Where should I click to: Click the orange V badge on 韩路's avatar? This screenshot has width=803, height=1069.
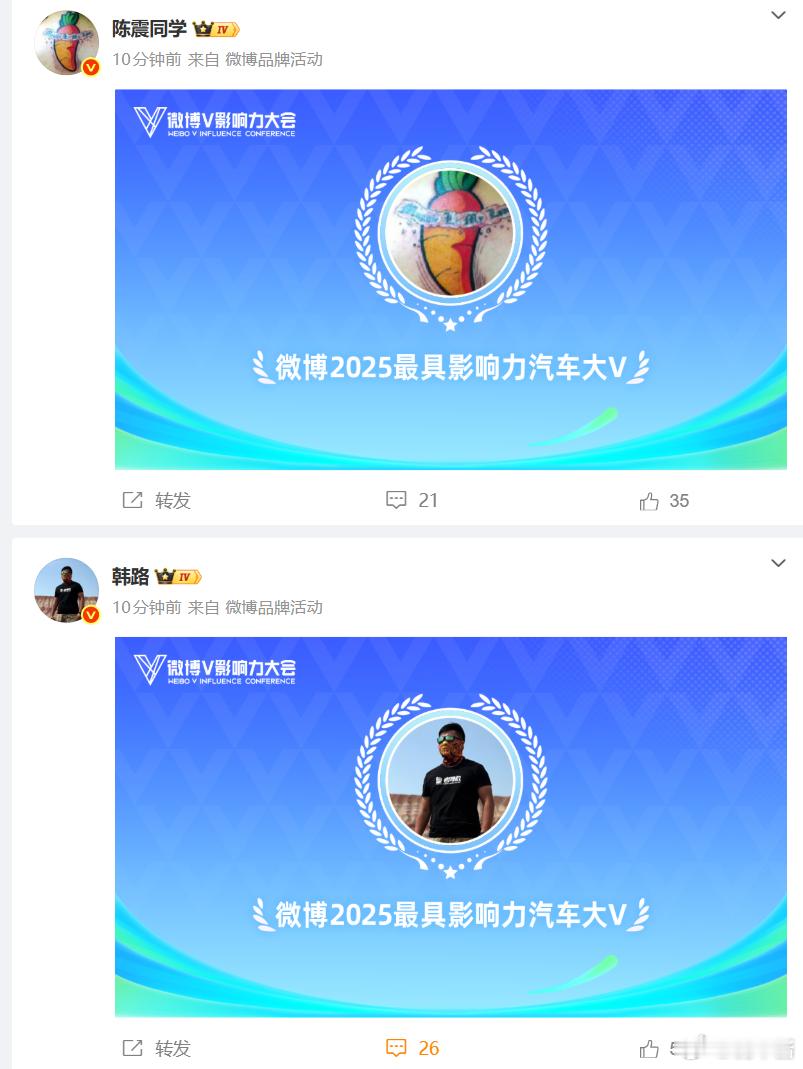(93, 614)
